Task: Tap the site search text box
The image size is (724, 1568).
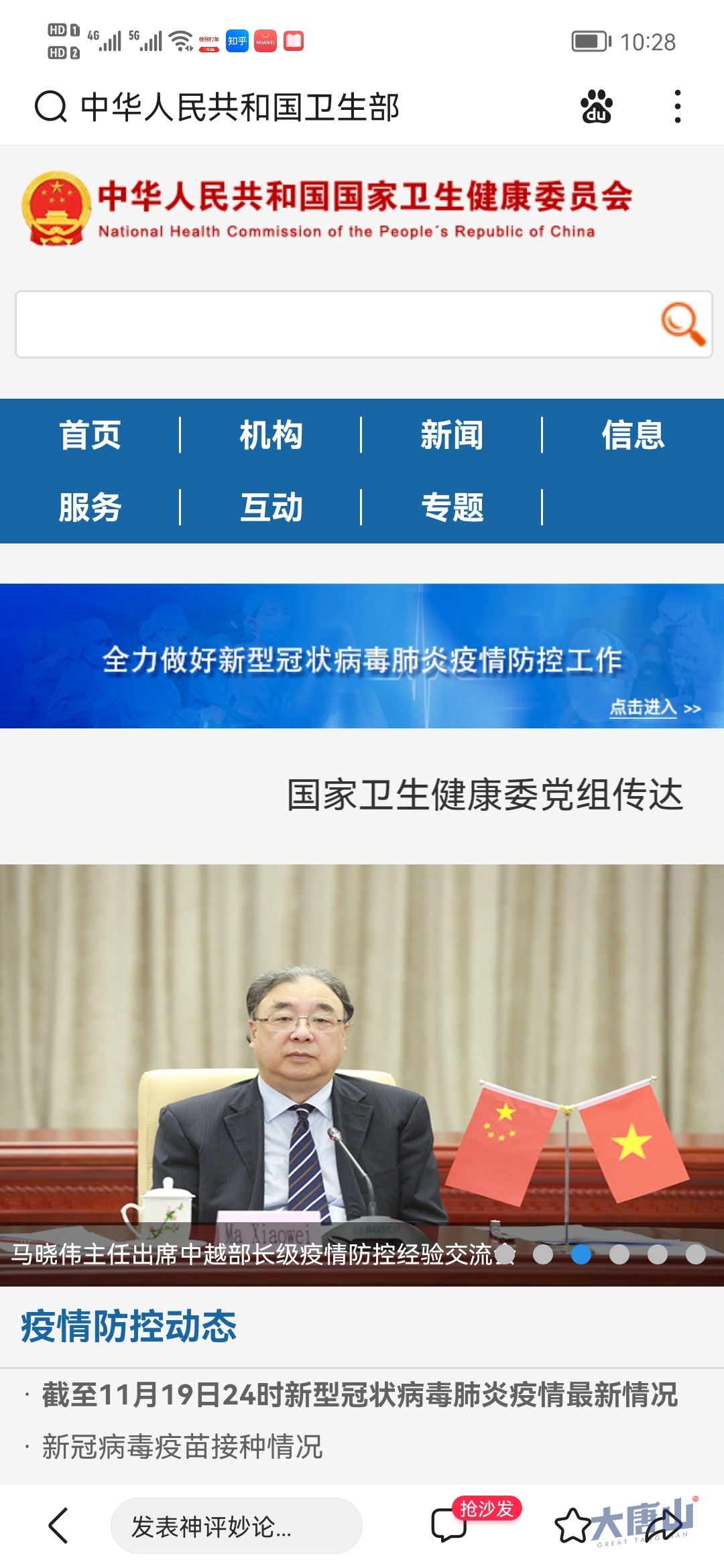Action: (335, 324)
